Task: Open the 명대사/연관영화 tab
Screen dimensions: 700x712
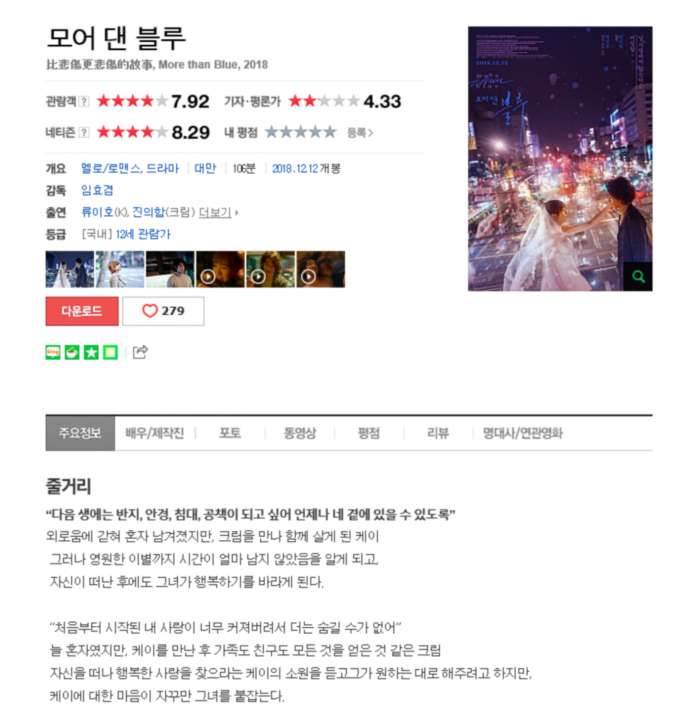Action: [x=522, y=433]
